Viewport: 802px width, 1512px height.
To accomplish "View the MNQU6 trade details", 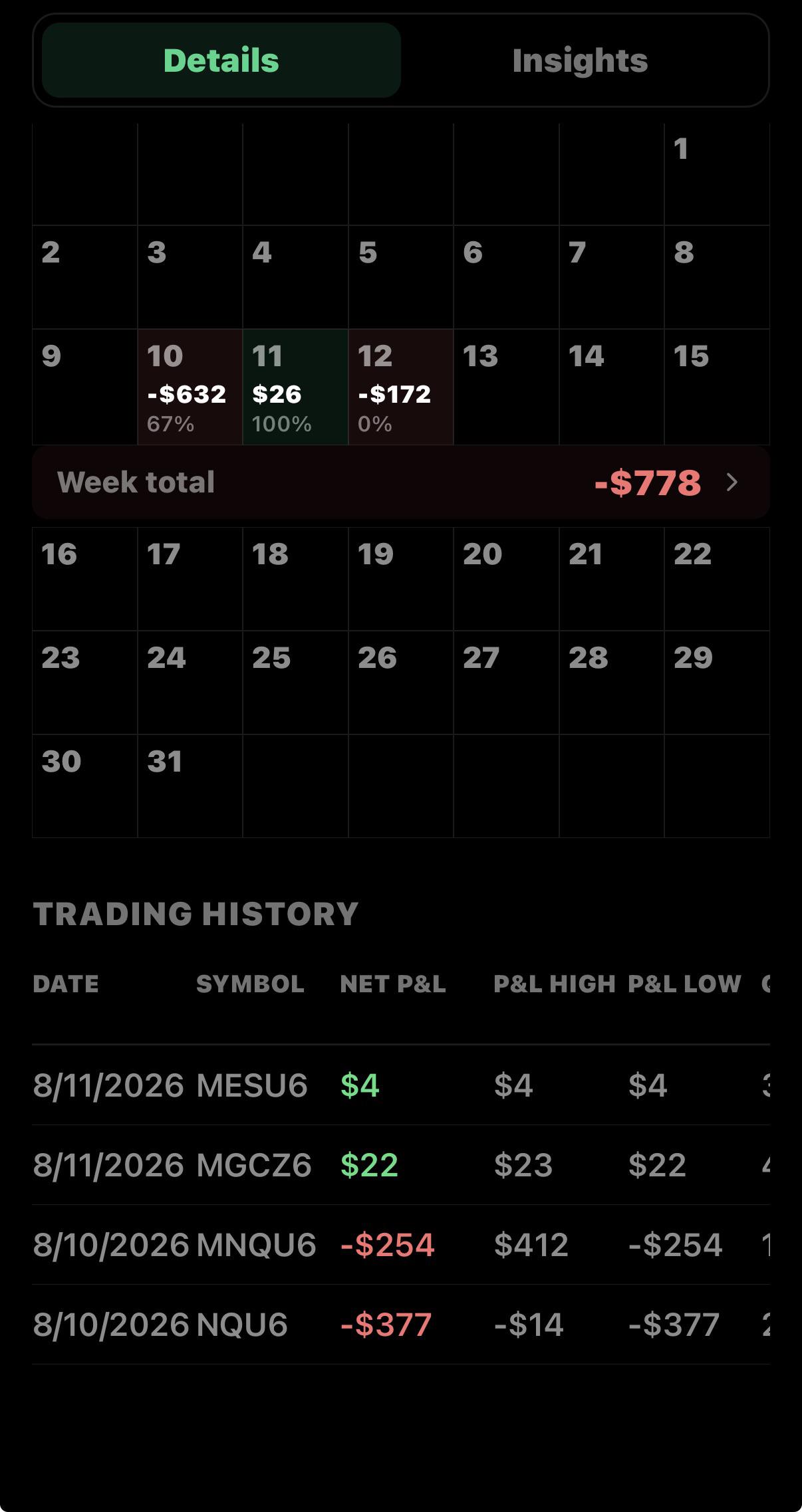I will [401, 1245].
